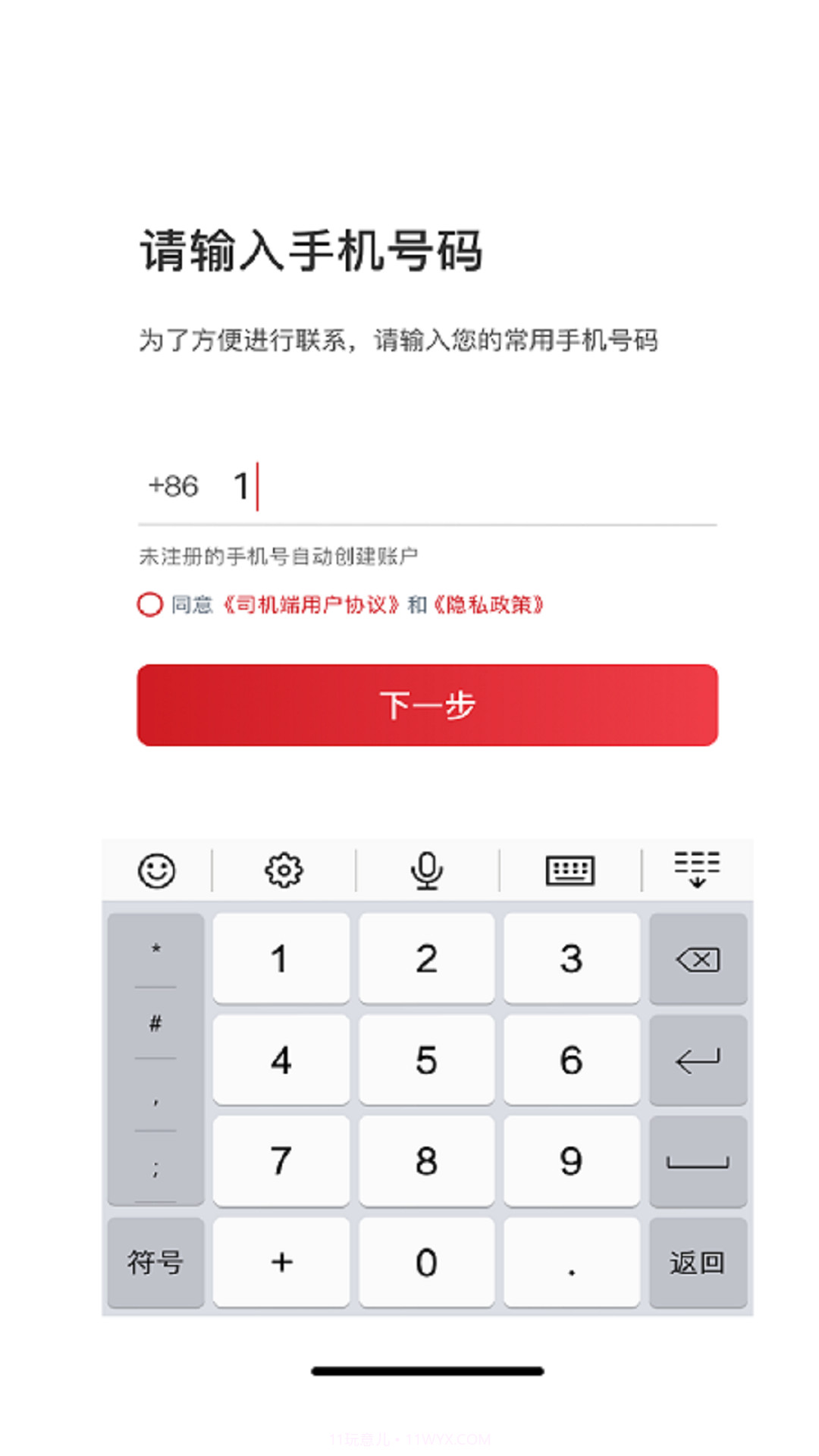Activate voice input via microphone icon

(x=427, y=871)
